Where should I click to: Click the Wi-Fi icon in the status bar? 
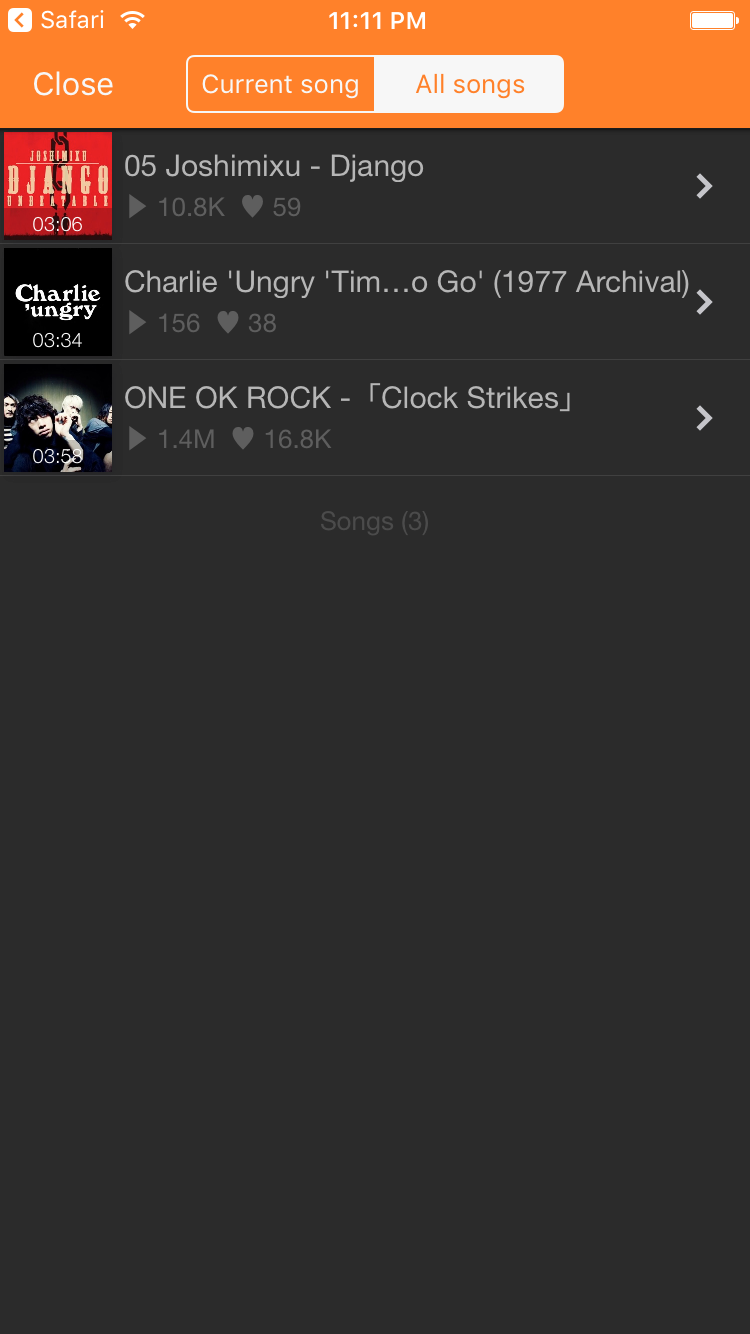(133, 19)
